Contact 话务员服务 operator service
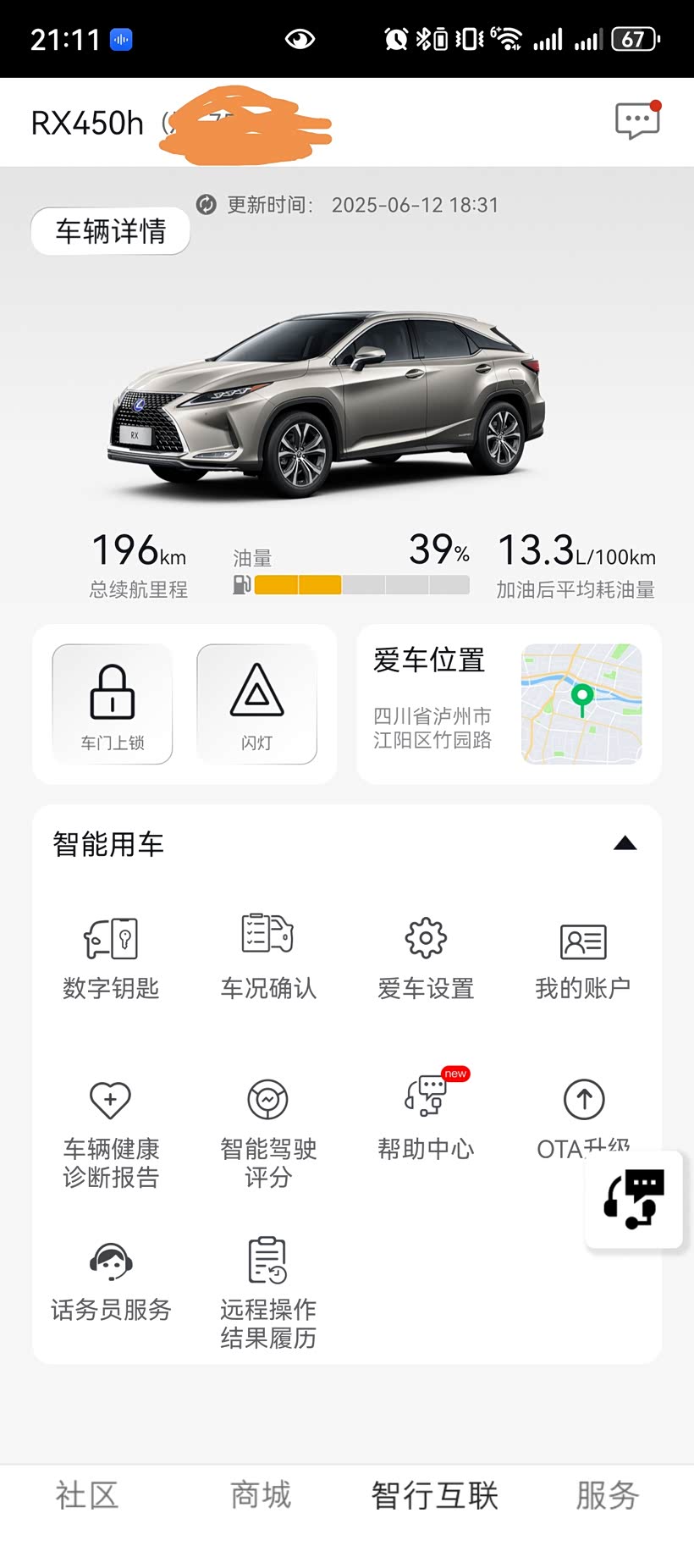 pos(111,1280)
